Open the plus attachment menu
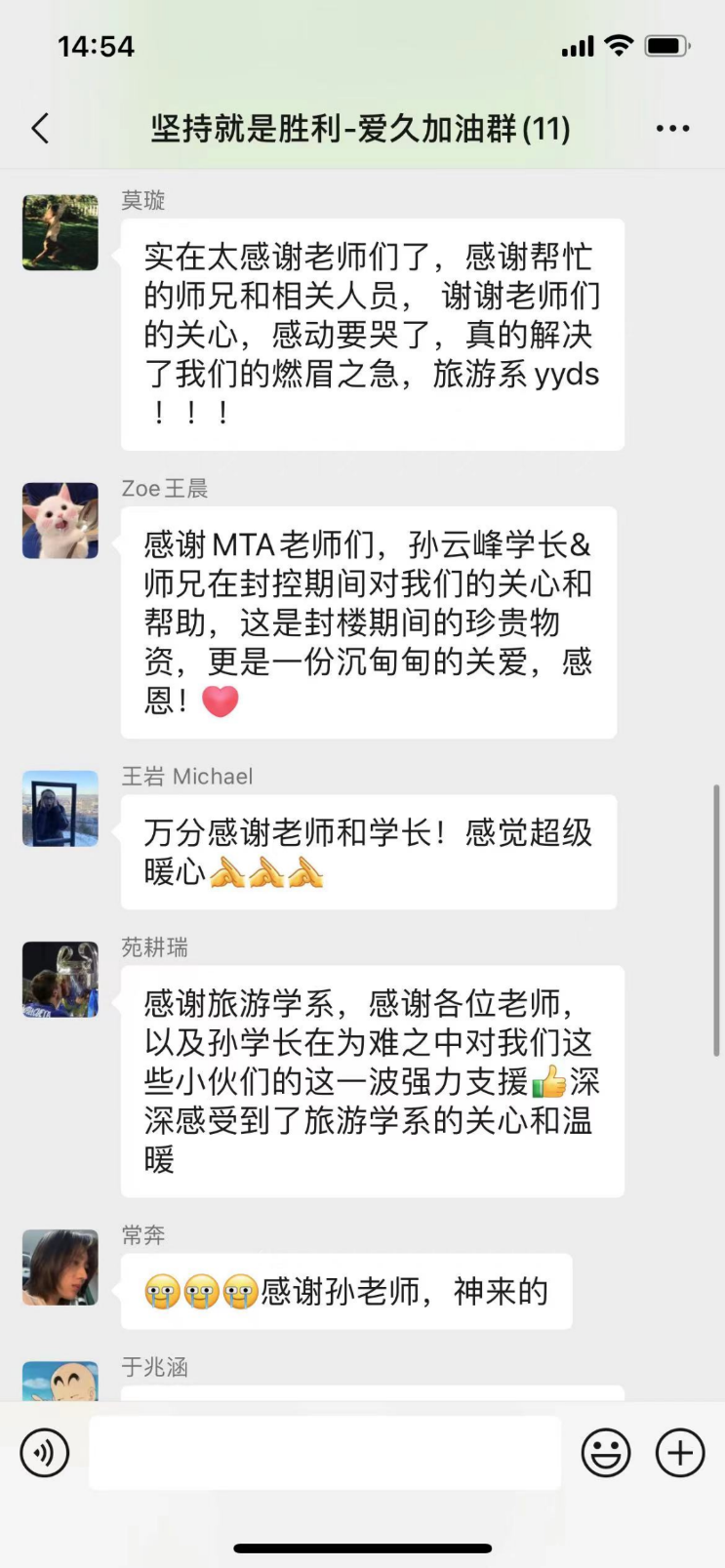Image resolution: width=725 pixels, height=1568 pixels. (x=680, y=1453)
